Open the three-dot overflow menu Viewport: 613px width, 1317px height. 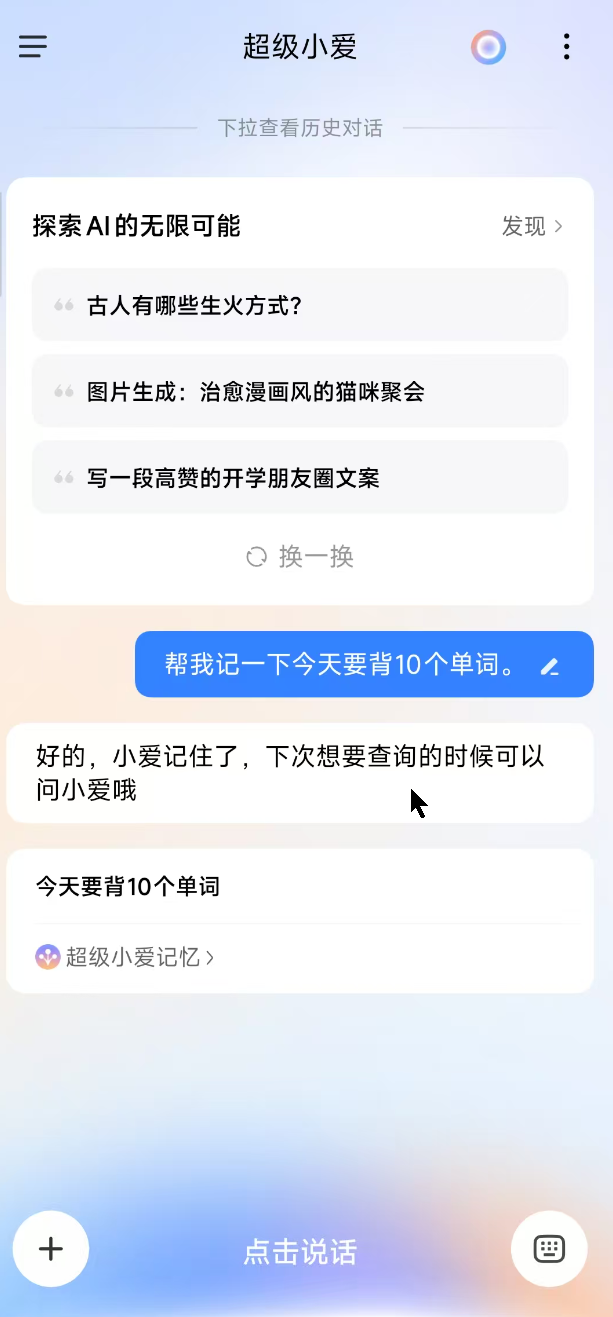(566, 47)
